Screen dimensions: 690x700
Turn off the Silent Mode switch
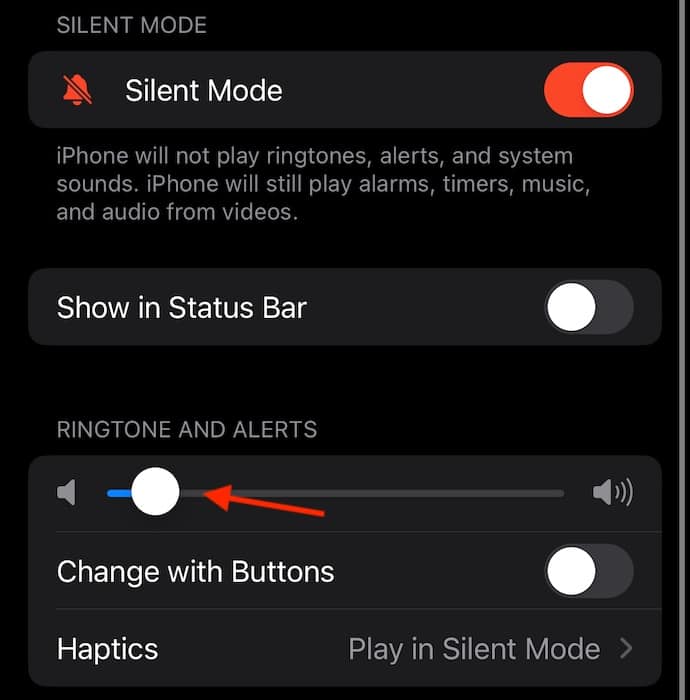[x=588, y=91]
